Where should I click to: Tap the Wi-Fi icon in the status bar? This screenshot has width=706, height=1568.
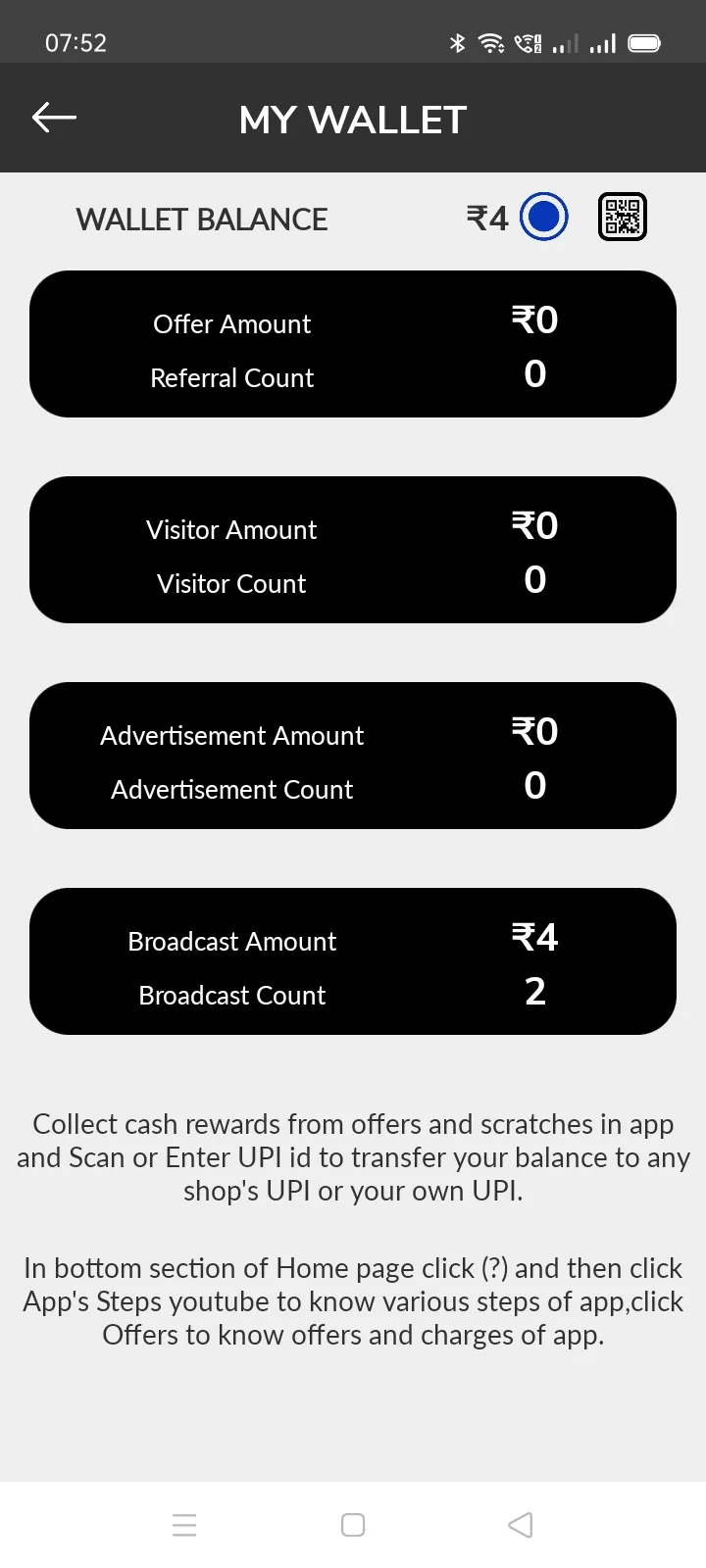(x=489, y=43)
